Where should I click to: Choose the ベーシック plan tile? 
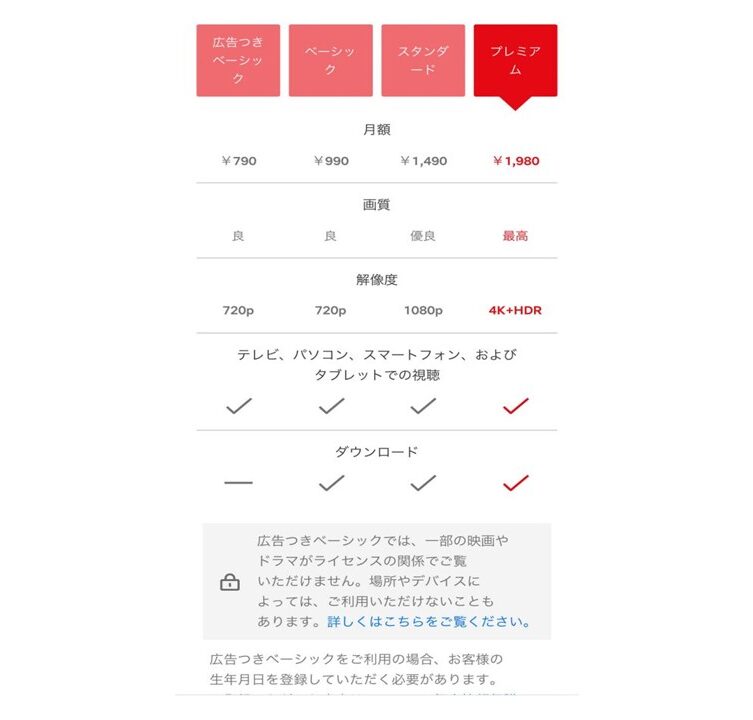[330, 61]
